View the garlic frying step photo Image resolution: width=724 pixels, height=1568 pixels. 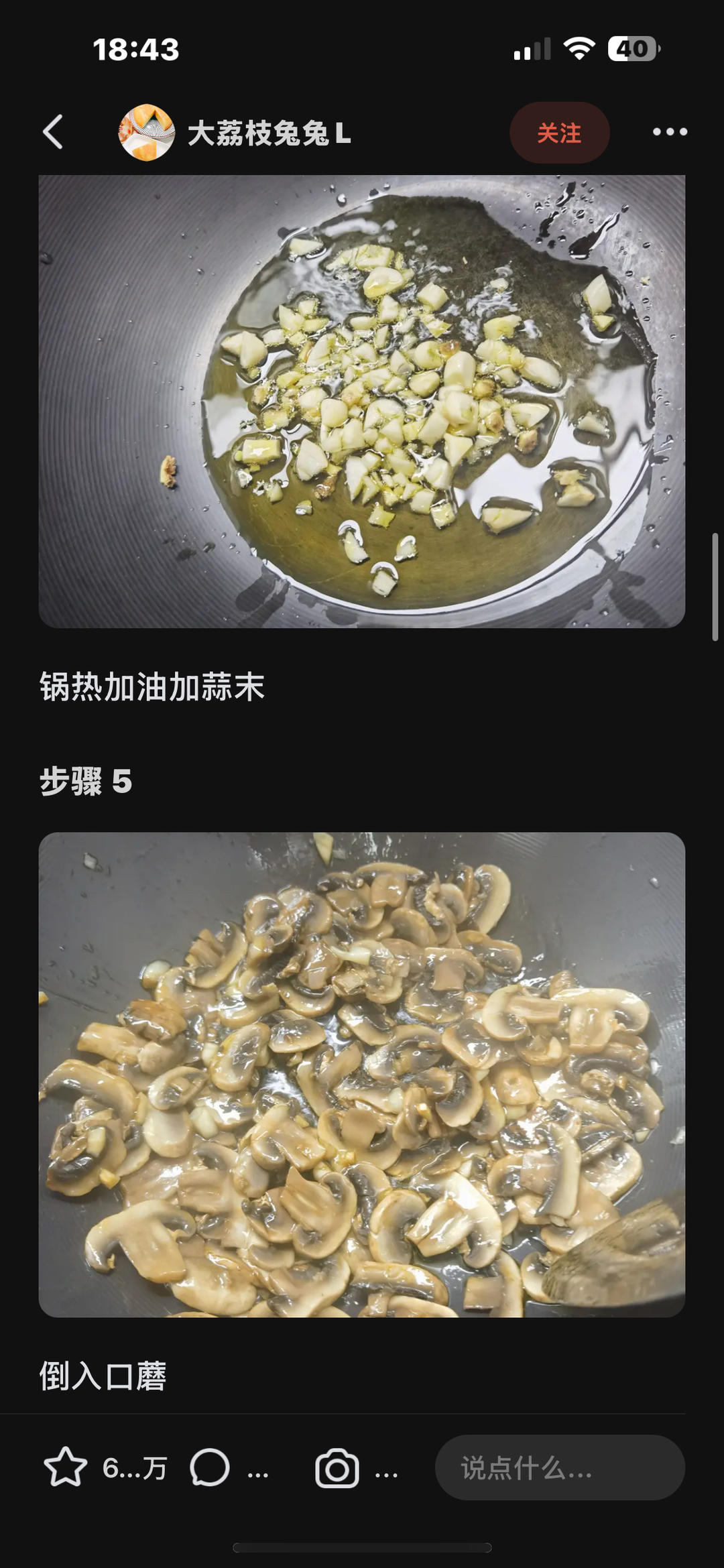(362, 401)
